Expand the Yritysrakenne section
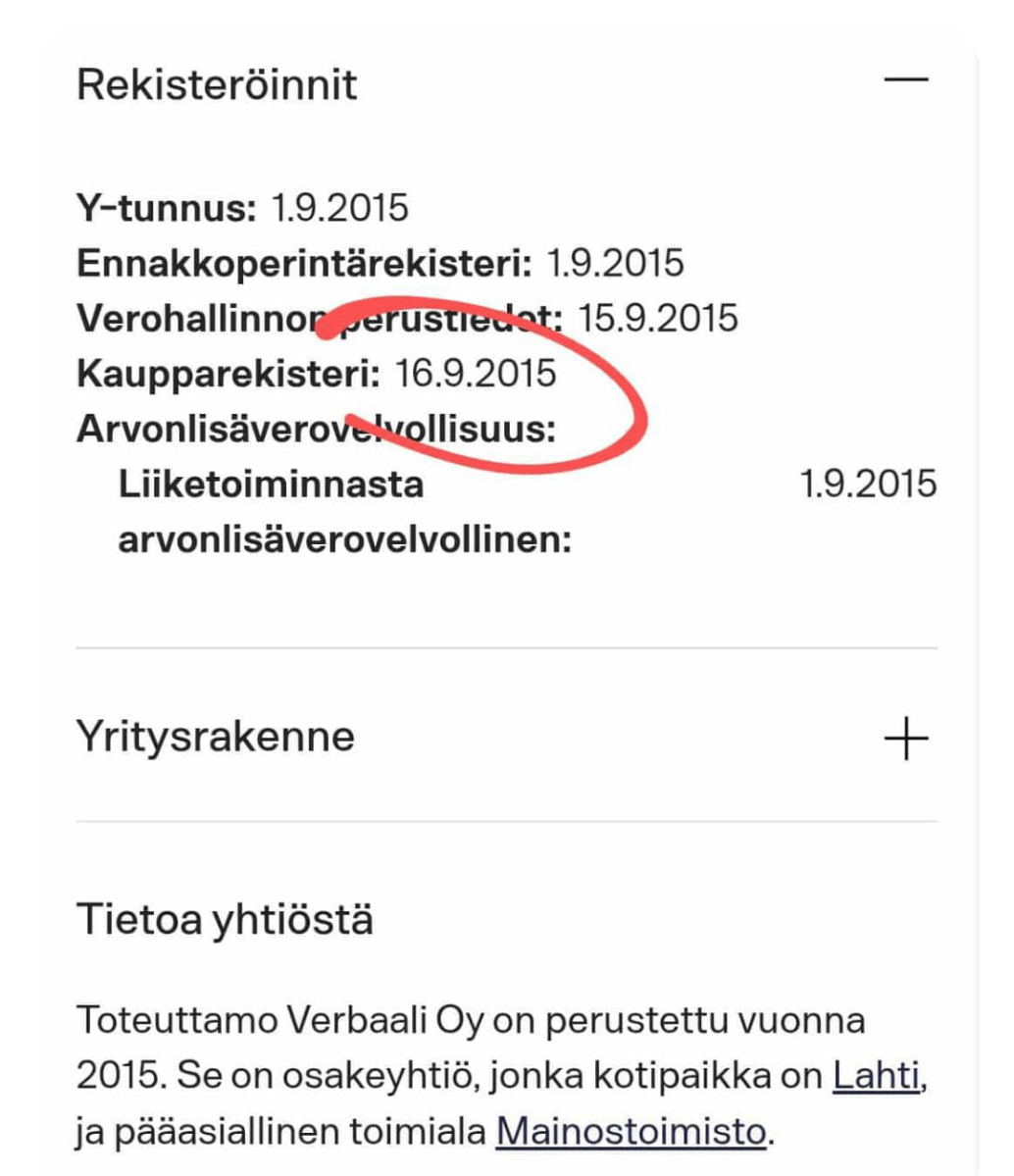 (904, 738)
